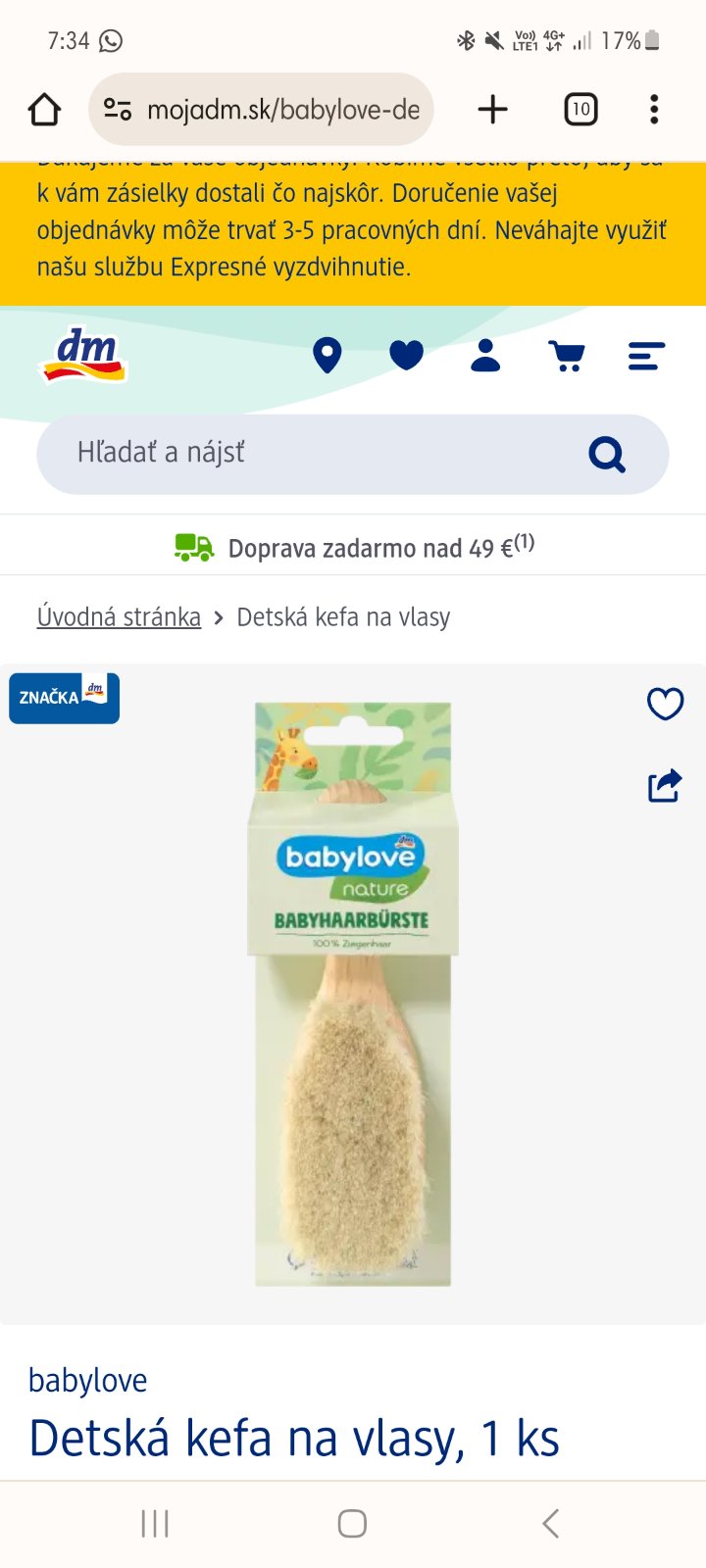Open the user account icon
The height and width of the screenshot is (1568, 706).
point(485,356)
